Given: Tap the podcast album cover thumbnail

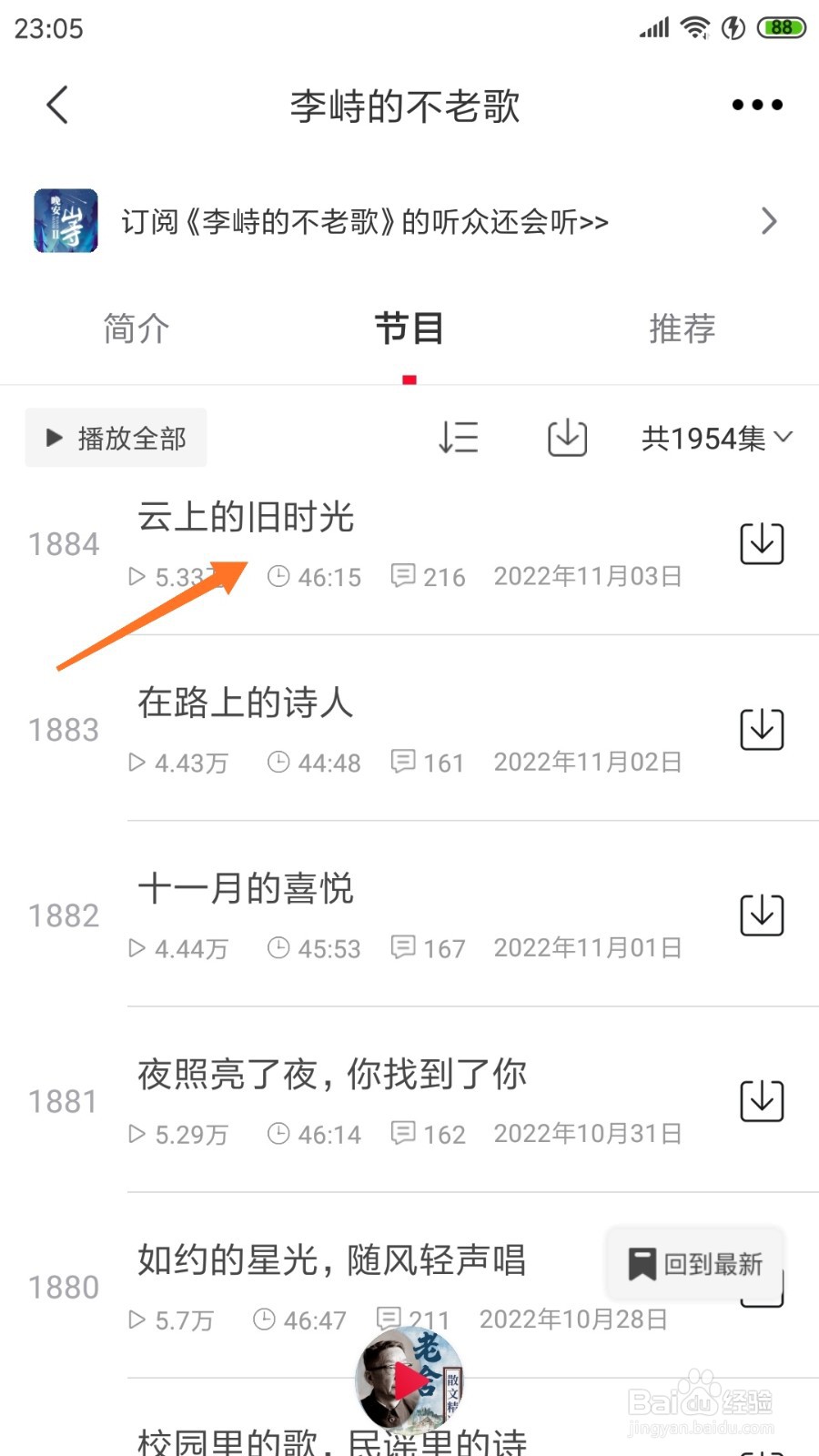Looking at the screenshot, I should (x=64, y=221).
